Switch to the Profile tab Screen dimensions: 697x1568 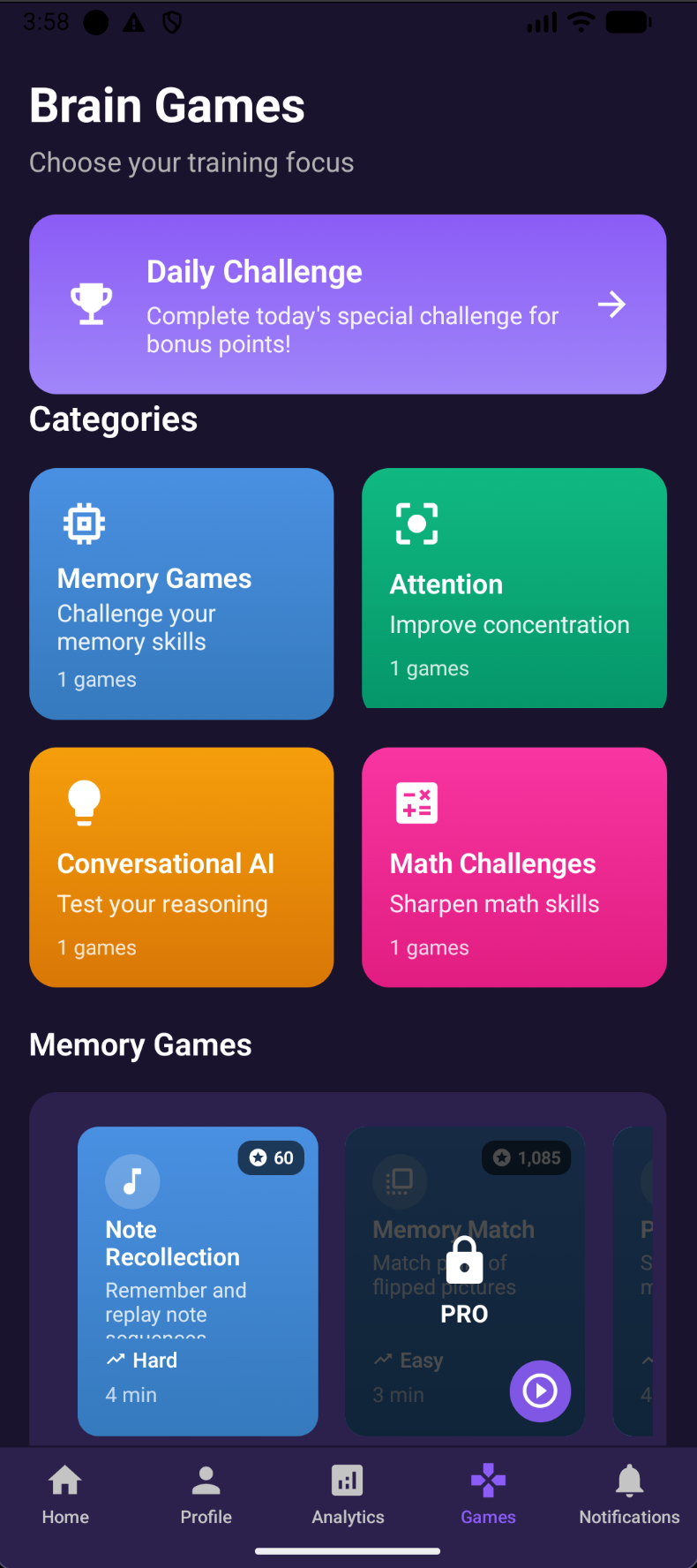(206, 1494)
